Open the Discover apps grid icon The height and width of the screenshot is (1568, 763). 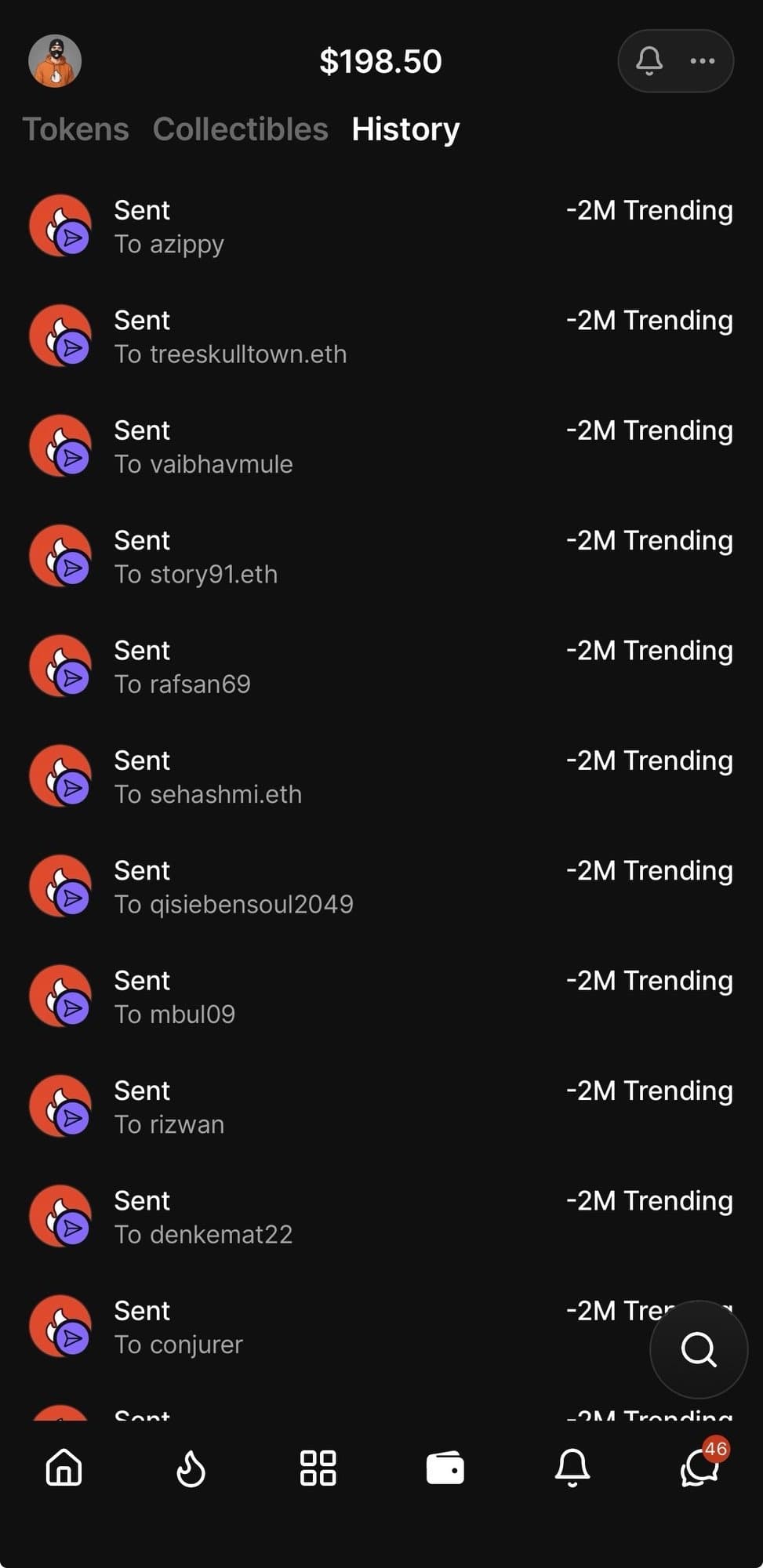click(318, 1470)
